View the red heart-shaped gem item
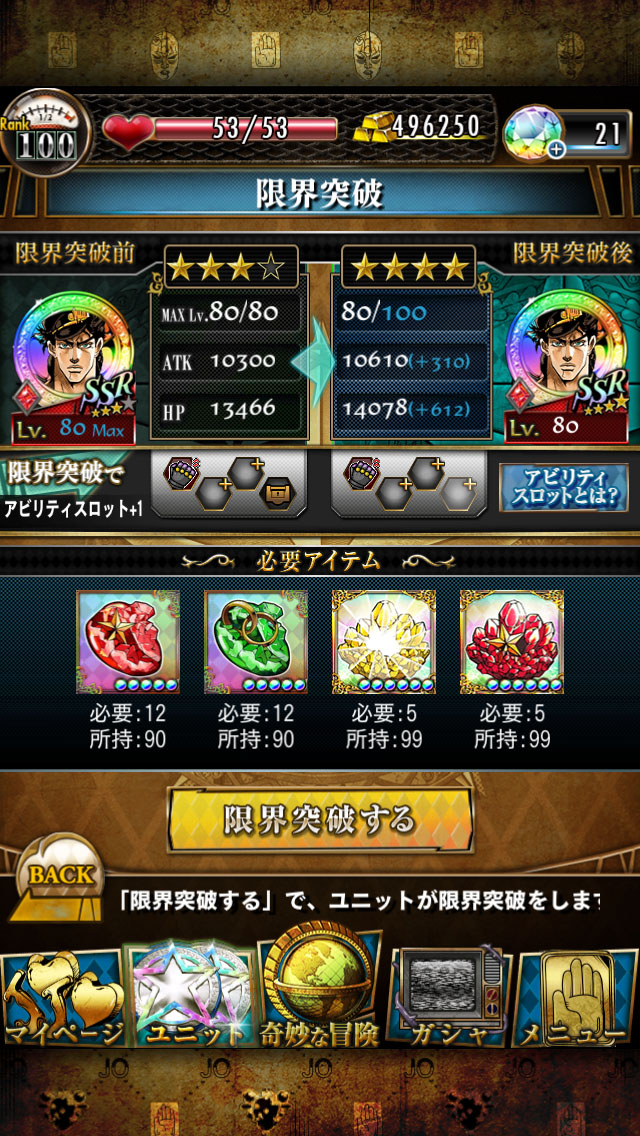The height and width of the screenshot is (1136, 640). point(127,642)
